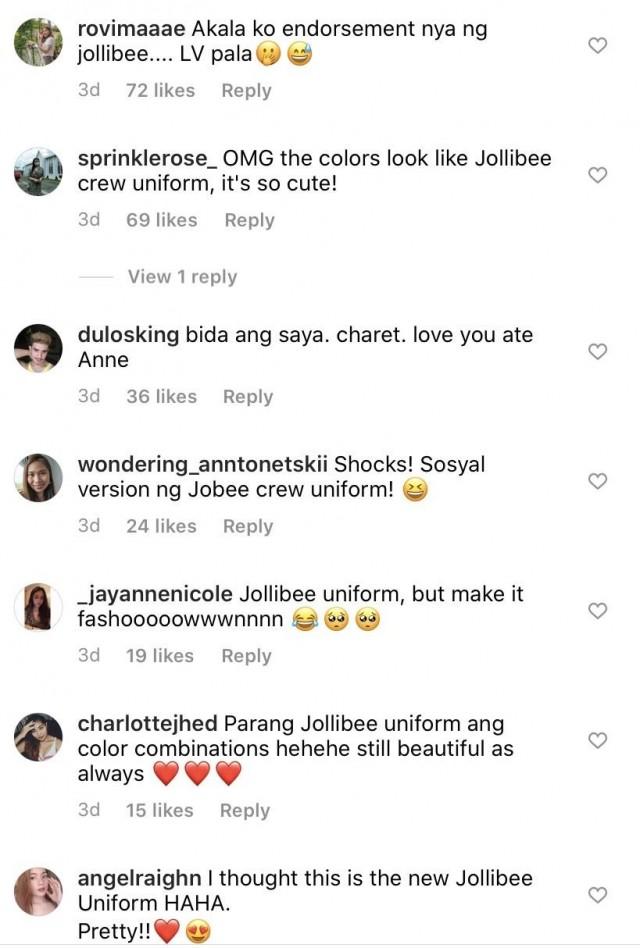Image resolution: width=640 pixels, height=948 pixels.
Task: Open angelraighn's profile picture
Action: click(x=38, y=891)
